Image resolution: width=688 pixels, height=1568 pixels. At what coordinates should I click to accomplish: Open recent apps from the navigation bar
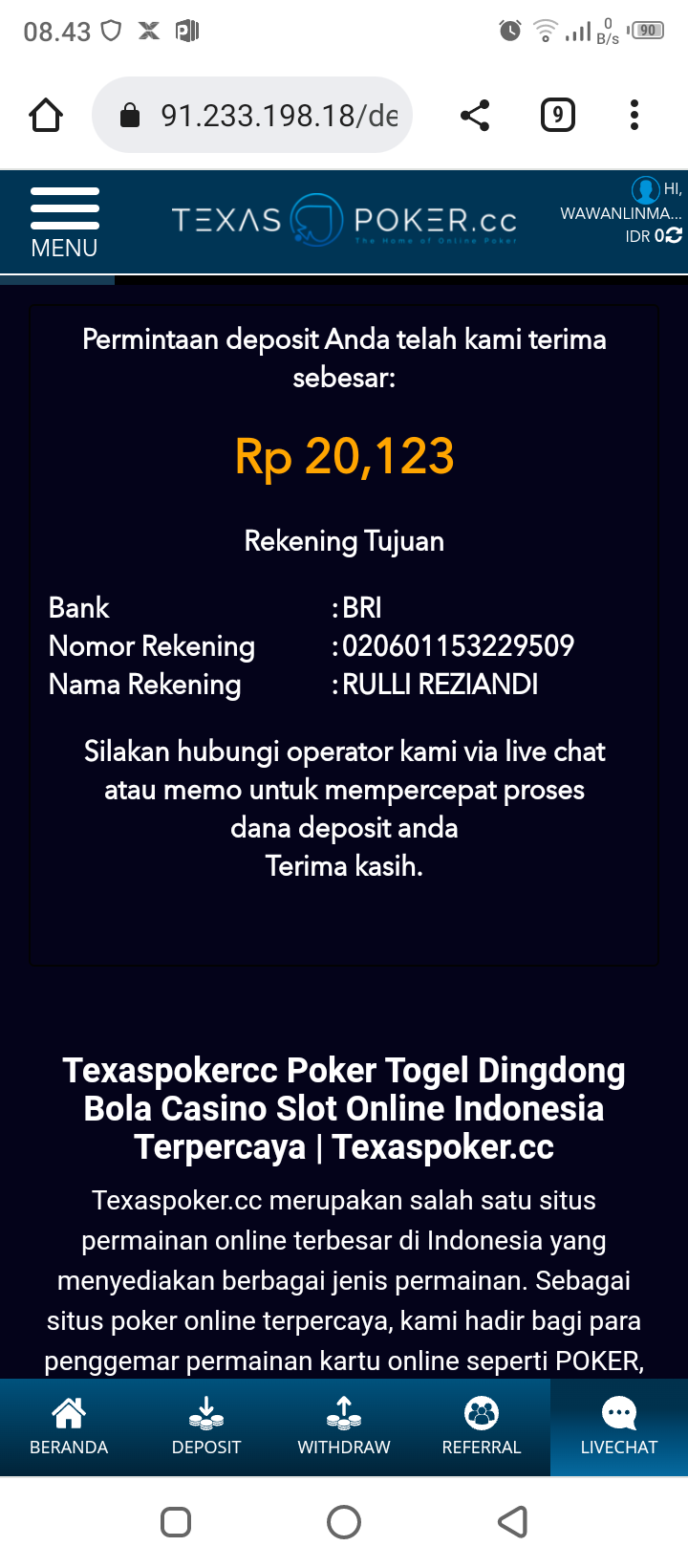click(x=176, y=1521)
